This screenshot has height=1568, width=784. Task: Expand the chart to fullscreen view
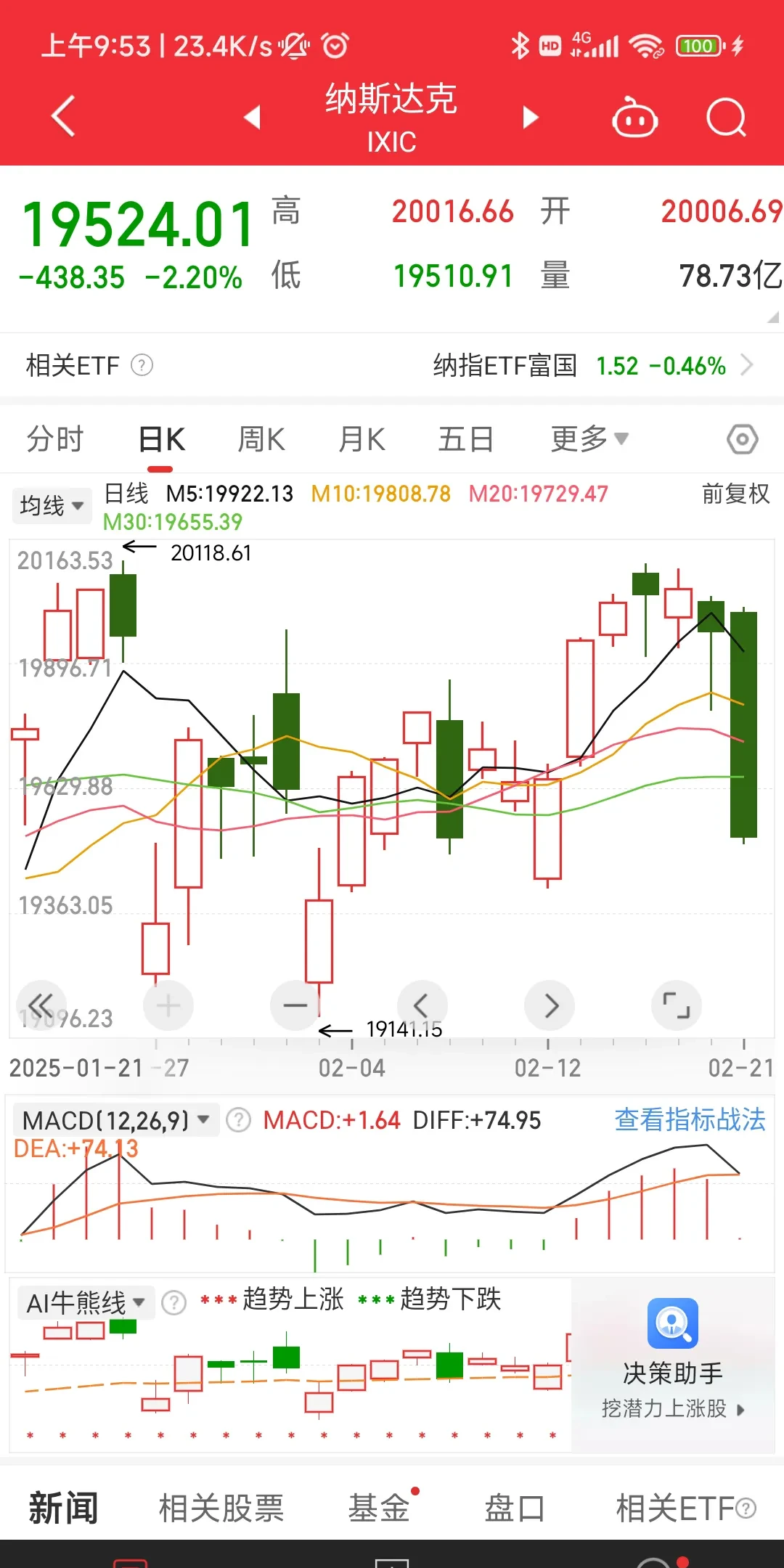pyautogui.click(x=676, y=1005)
